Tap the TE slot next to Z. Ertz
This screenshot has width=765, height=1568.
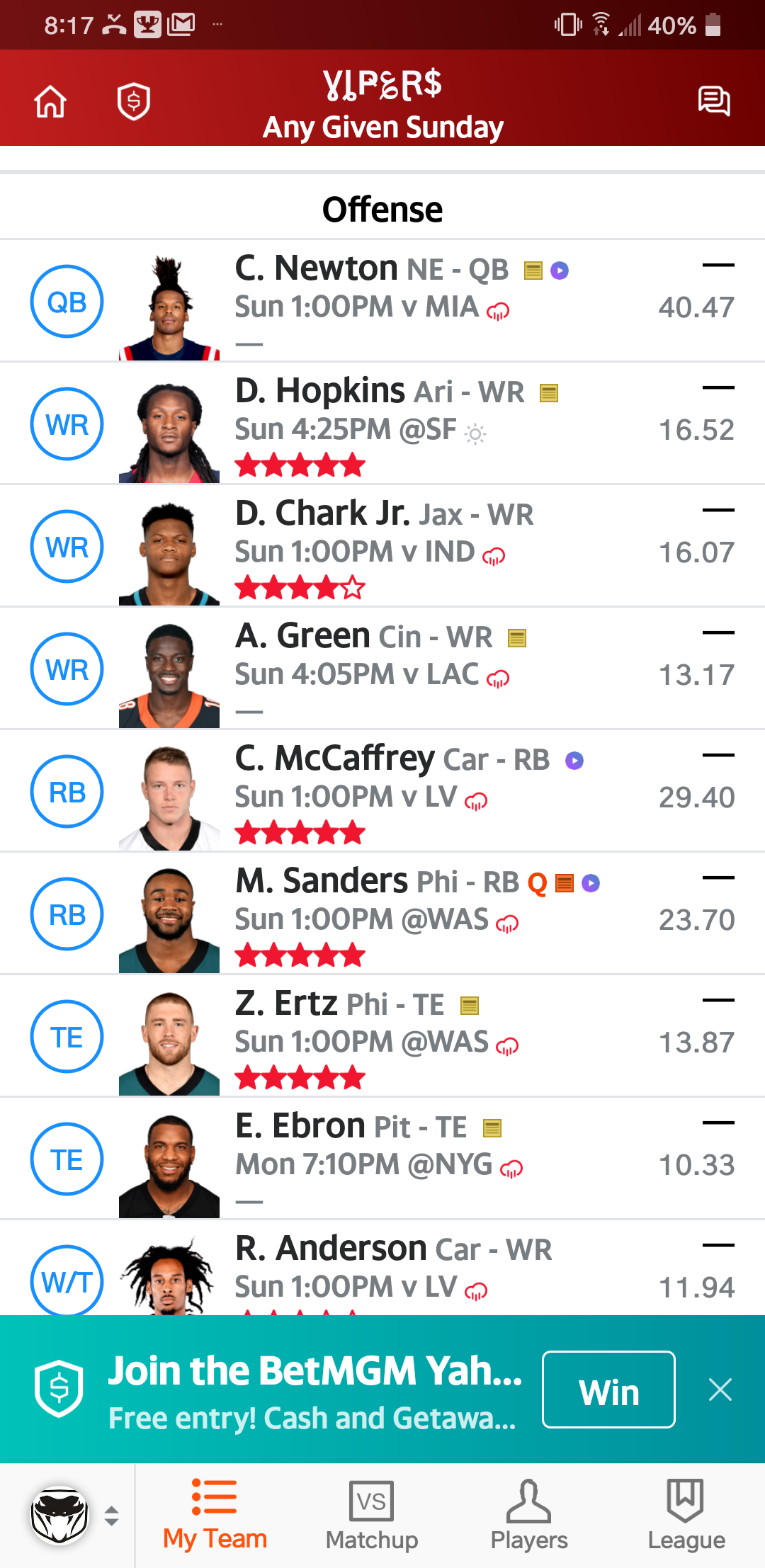click(67, 1037)
